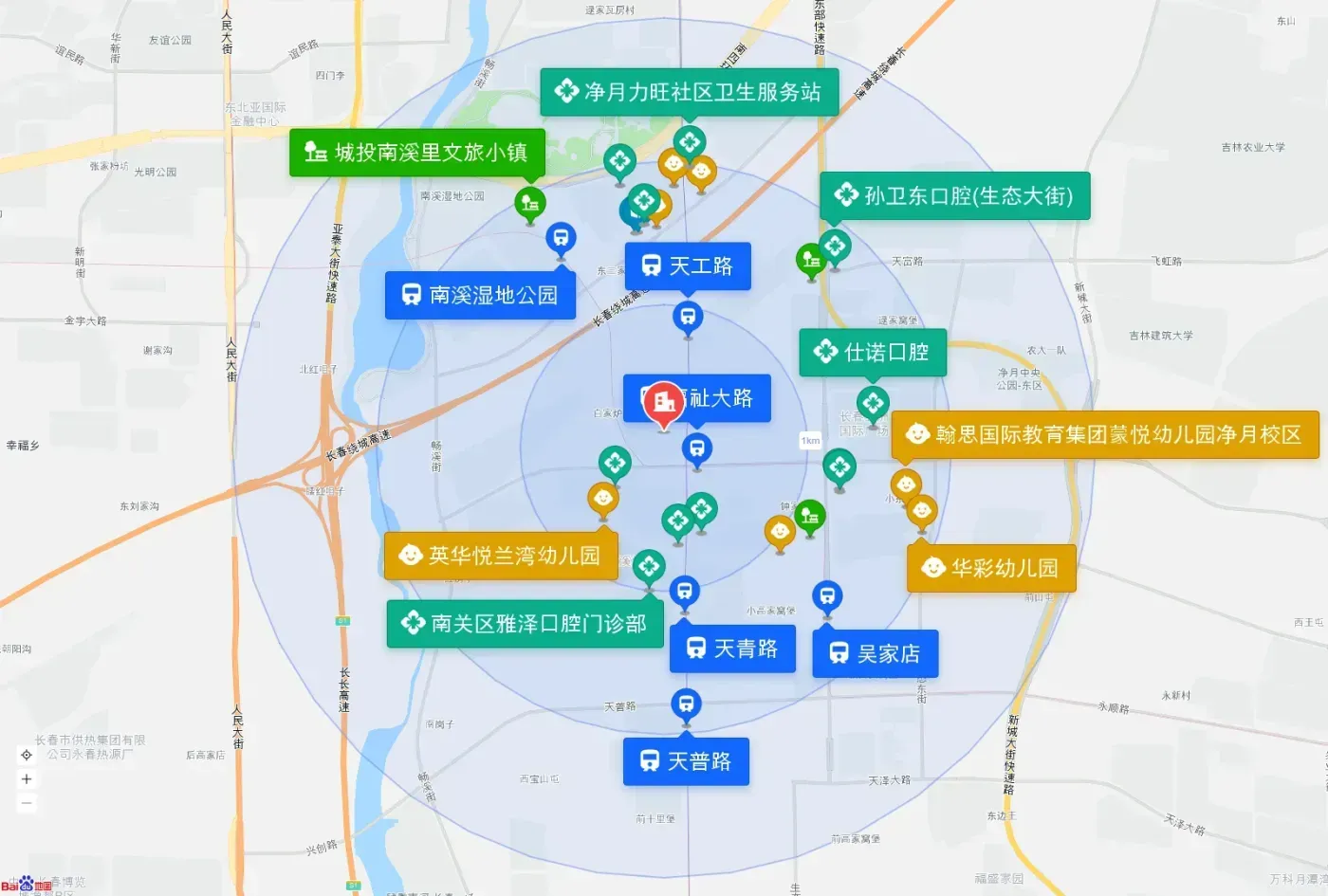The width and height of the screenshot is (1328, 896).
Task: Select 吴家店 bus stop label
Action: click(876, 654)
